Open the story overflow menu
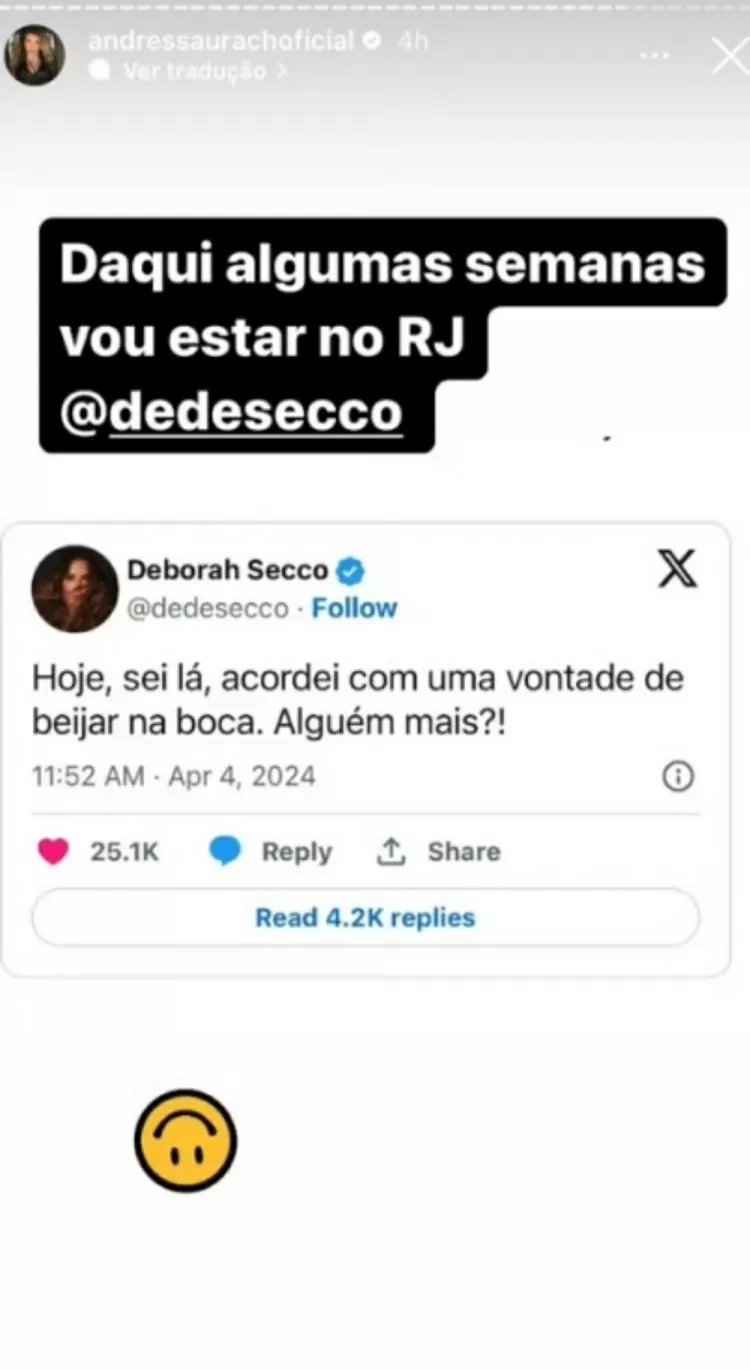 click(654, 56)
